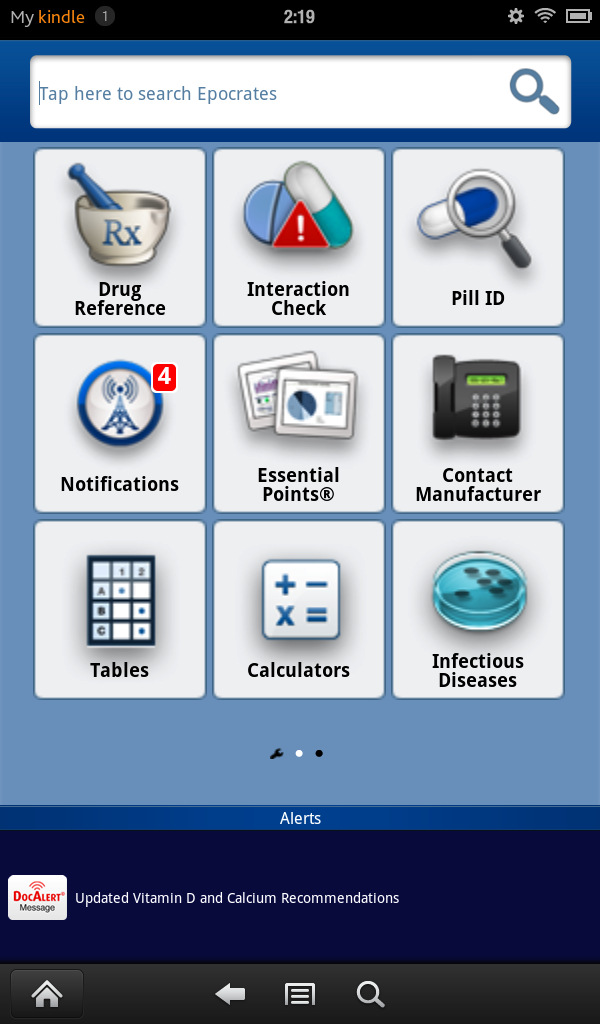Tap the bottom bar search icon
Image resolution: width=600 pixels, height=1024 pixels.
pyautogui.click(x=370, y=993)
